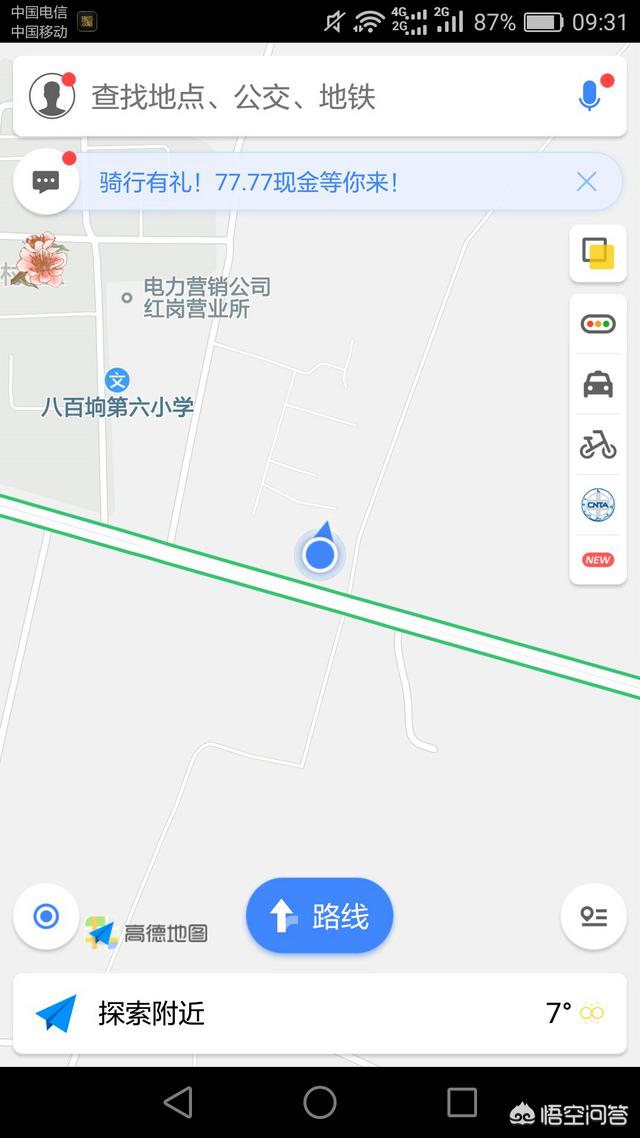Return to the home screen
This screenshot has width=640, height=1138.
tap(320, 1102)
